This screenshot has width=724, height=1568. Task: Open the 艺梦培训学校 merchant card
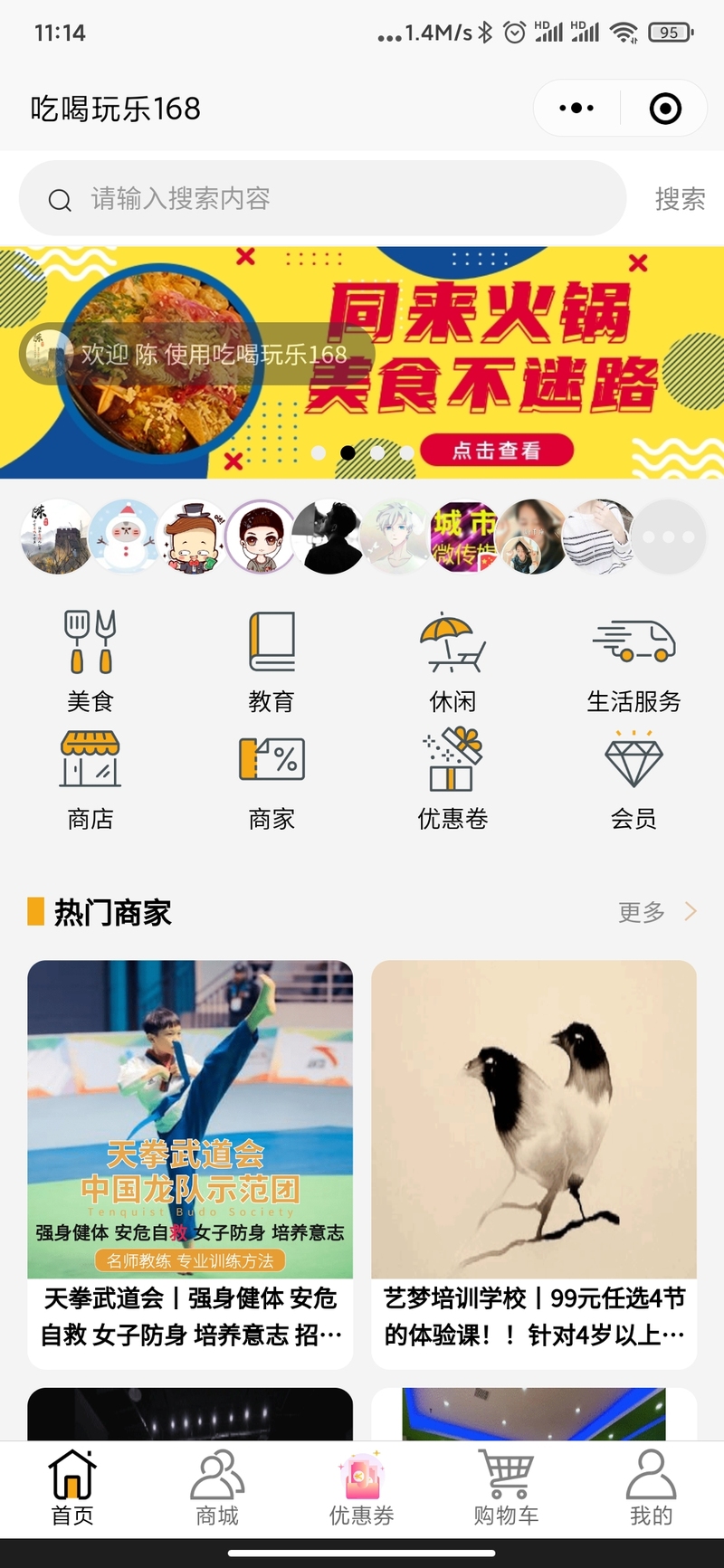pos(534,1164)
